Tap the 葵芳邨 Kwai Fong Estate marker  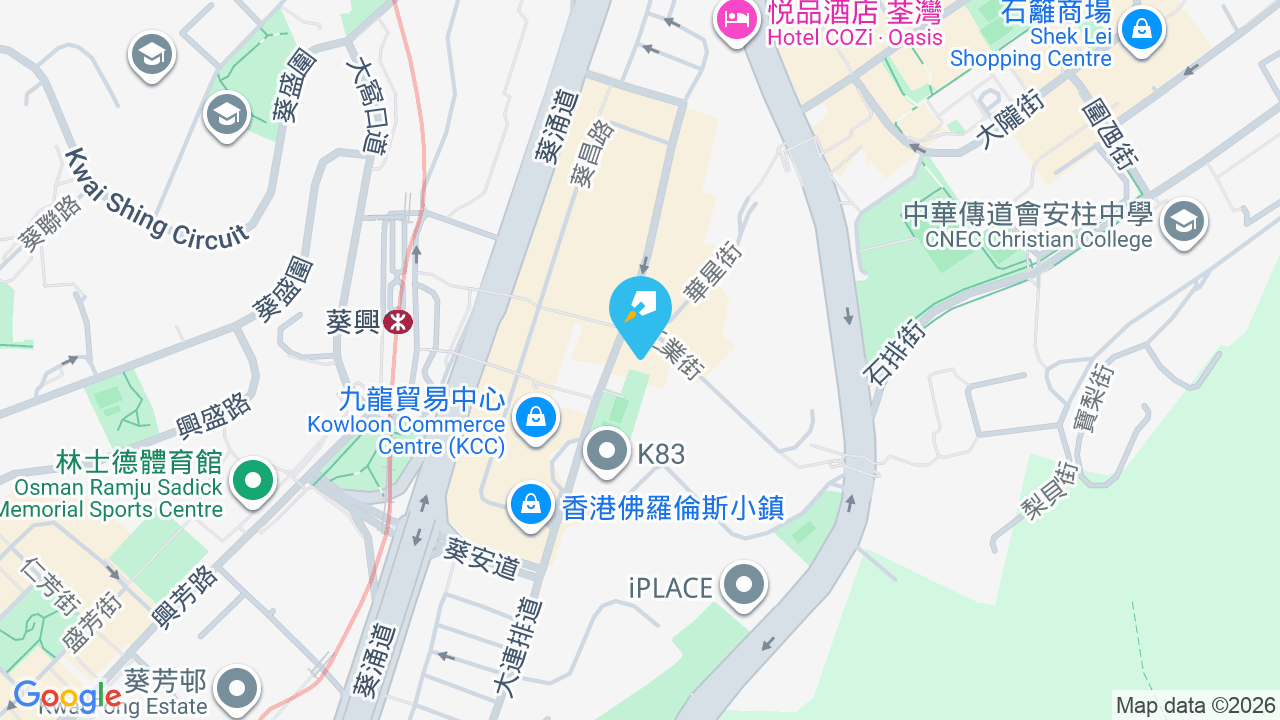click(237, 689)
